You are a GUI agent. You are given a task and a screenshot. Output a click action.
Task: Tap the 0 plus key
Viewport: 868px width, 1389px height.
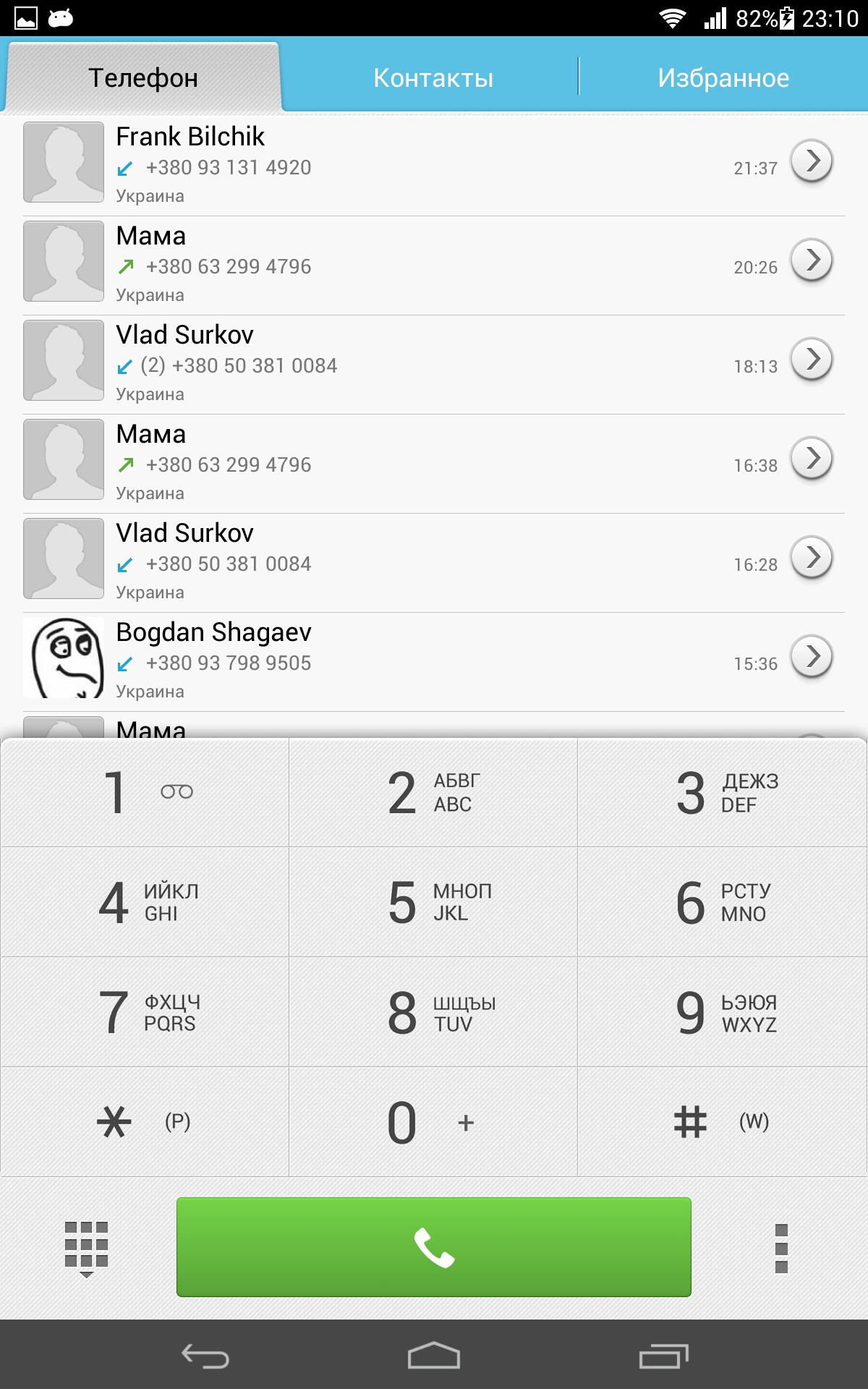(x=433, y=1122)
